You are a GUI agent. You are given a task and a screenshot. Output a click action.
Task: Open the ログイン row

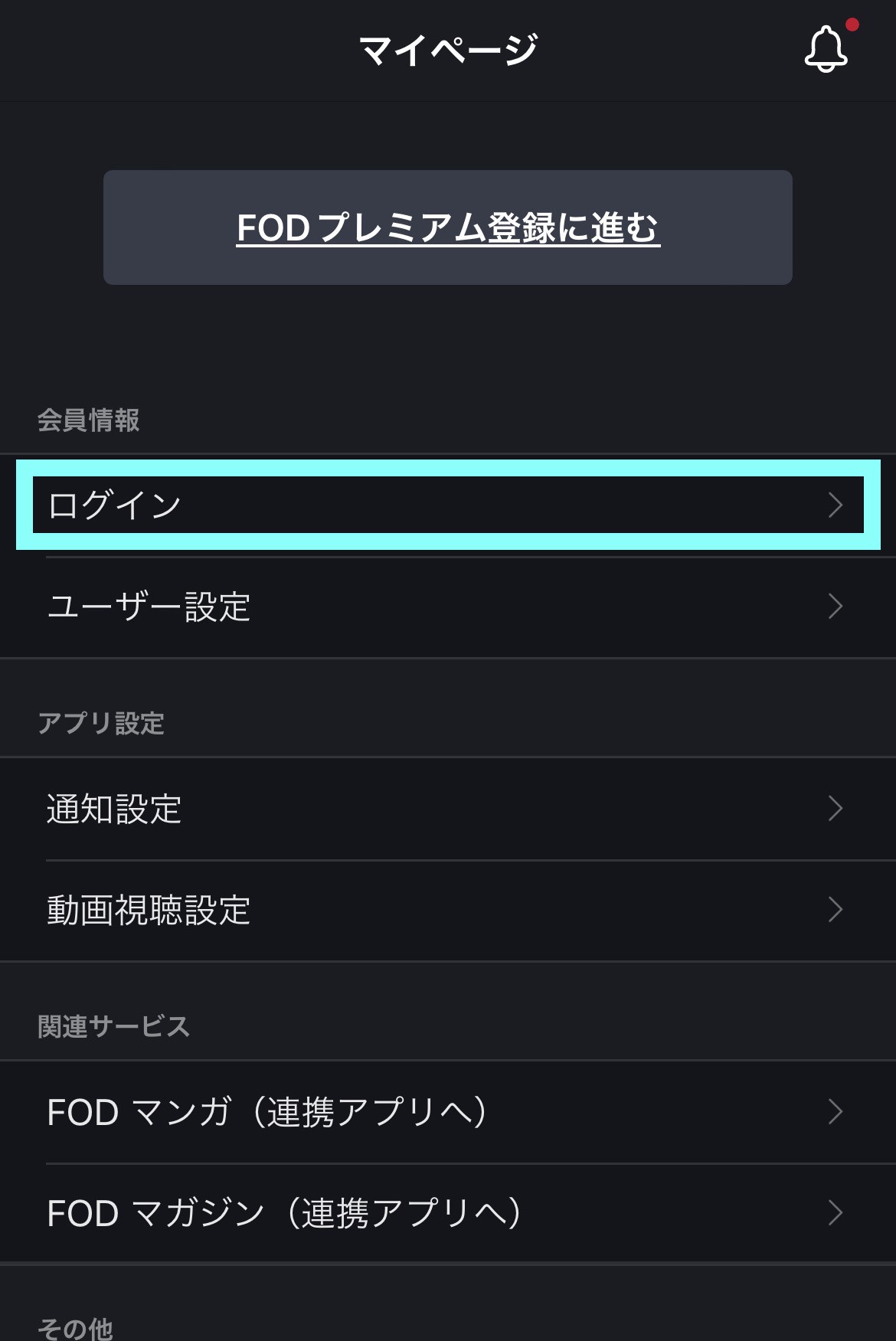tap(448, 505)
